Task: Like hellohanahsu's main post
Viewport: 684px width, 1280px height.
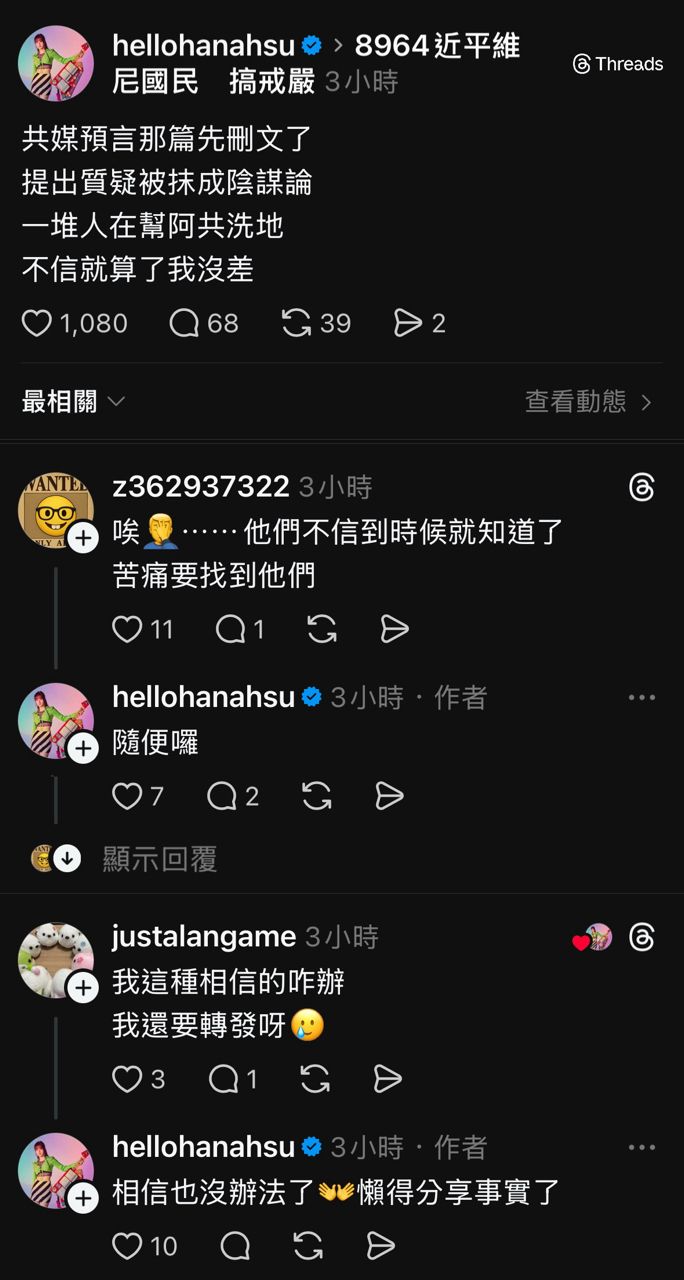Action: click(37, 323)
